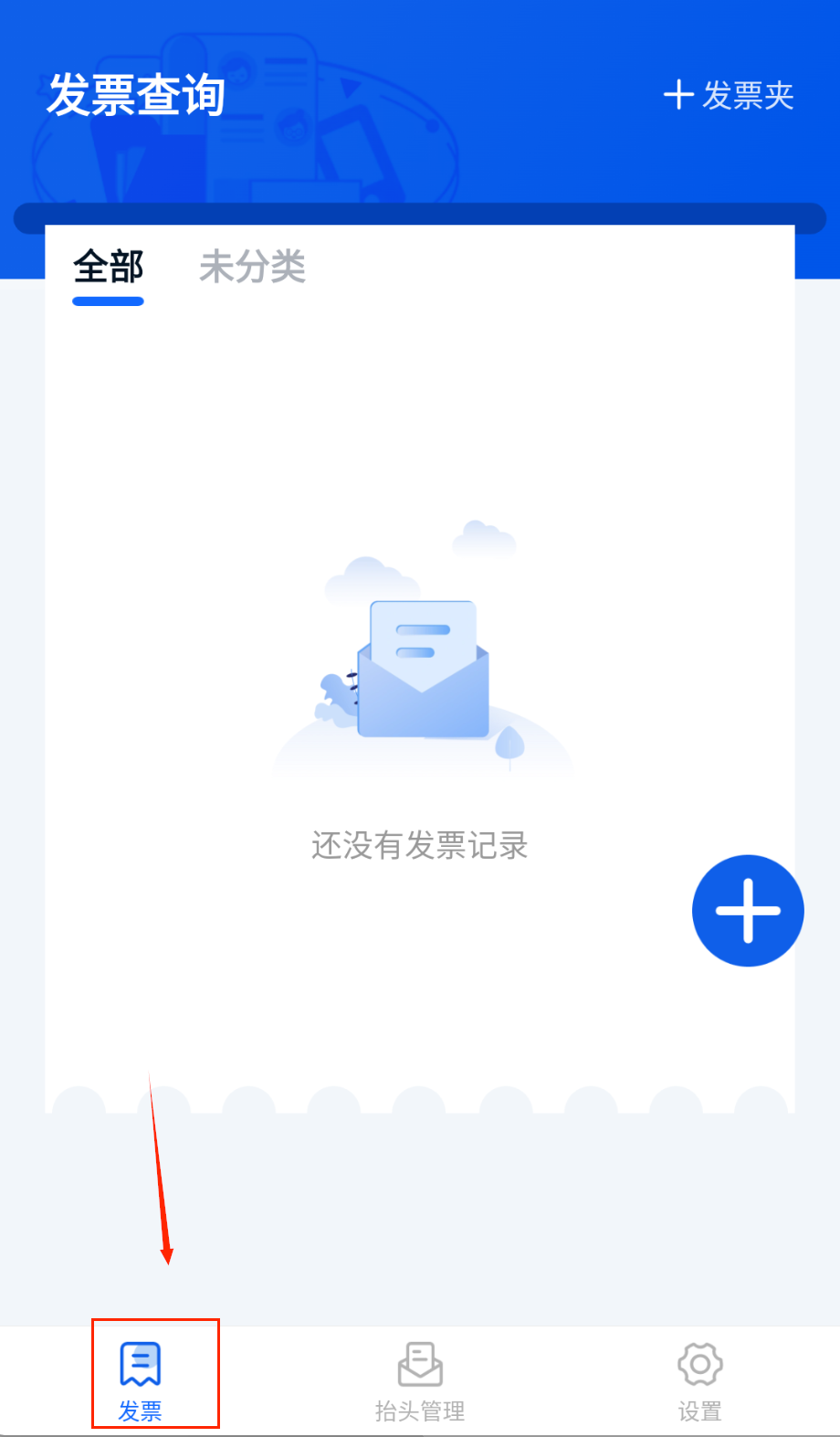Image resolution: width=840 pixels, height=1437 pixels.
Task: Add a new 发票夹 folder
Action: [729, 95]
